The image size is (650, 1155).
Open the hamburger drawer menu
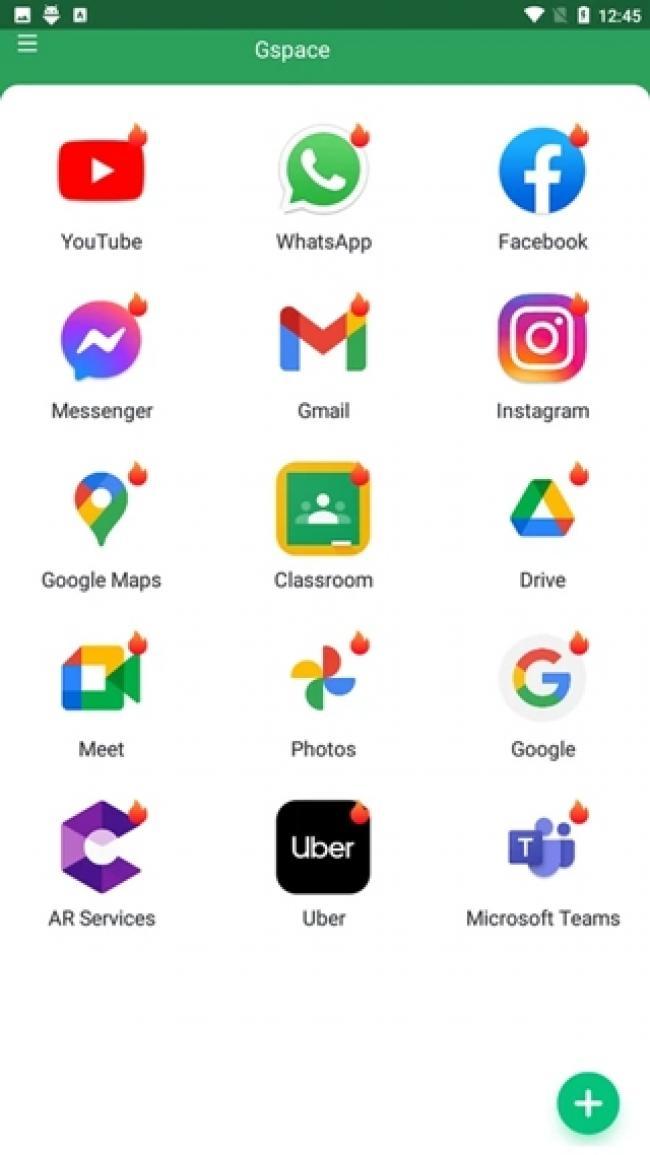27,43
